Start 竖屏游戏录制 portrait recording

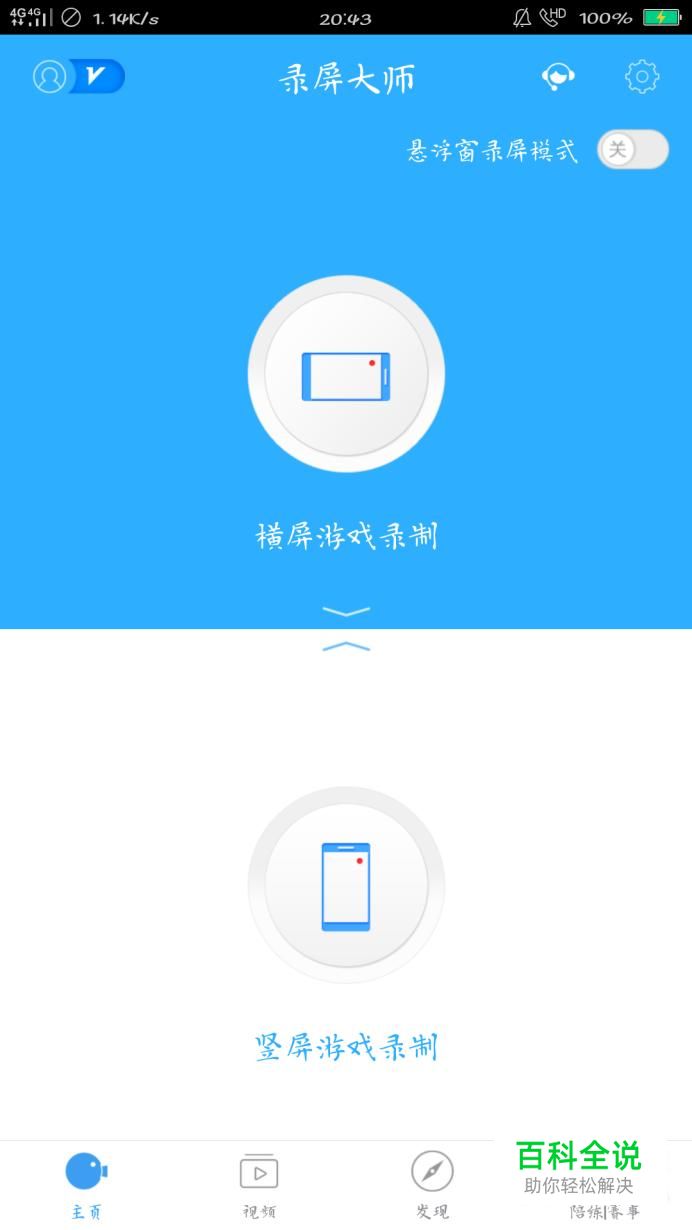346,885
